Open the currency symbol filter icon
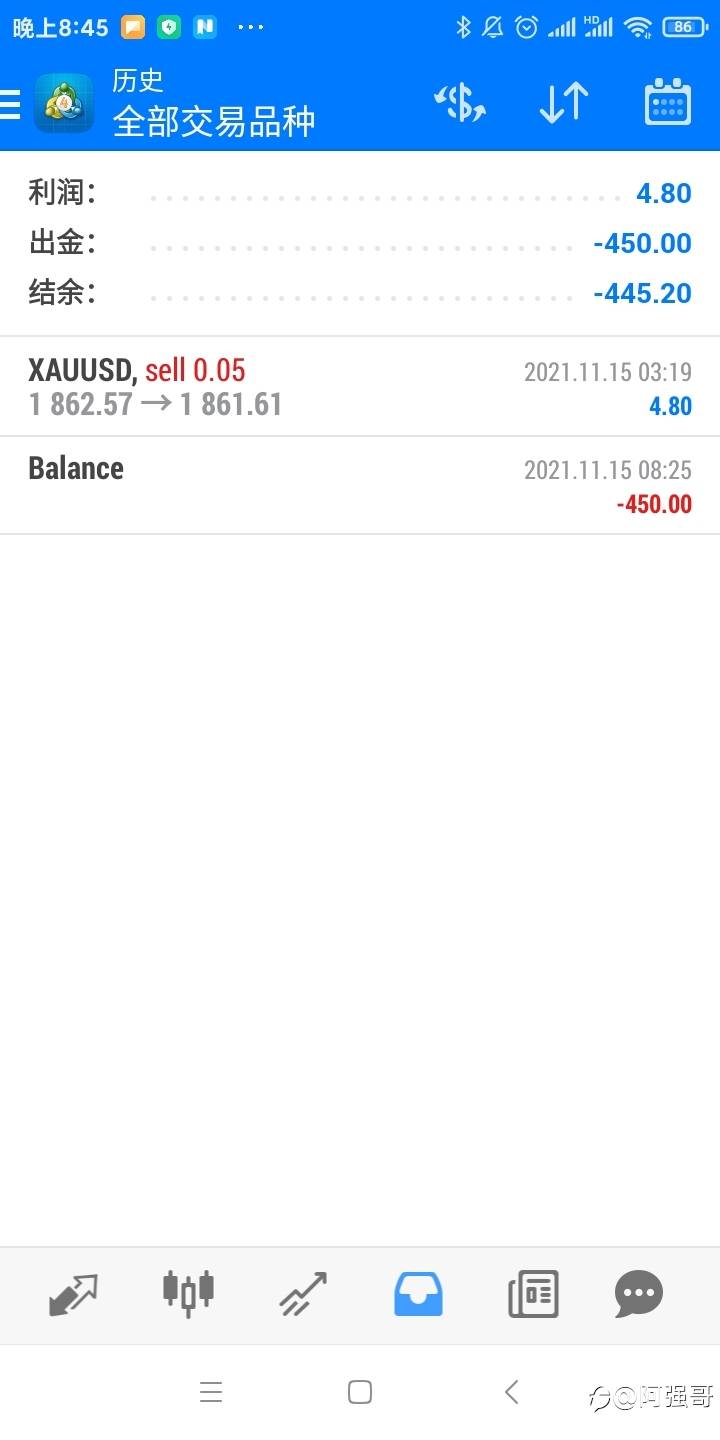 point(460,103)
